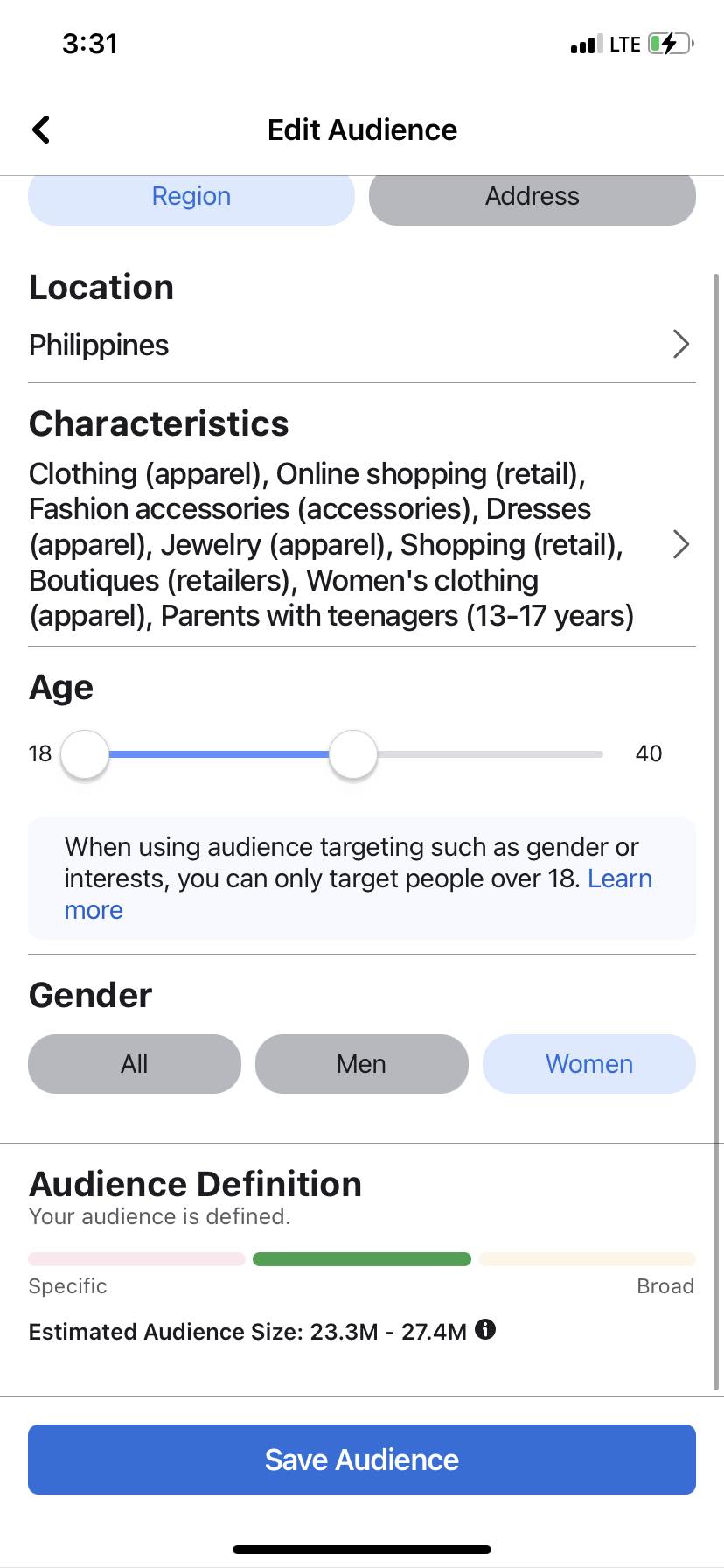Go back from Edit Audience

(41, 129)
